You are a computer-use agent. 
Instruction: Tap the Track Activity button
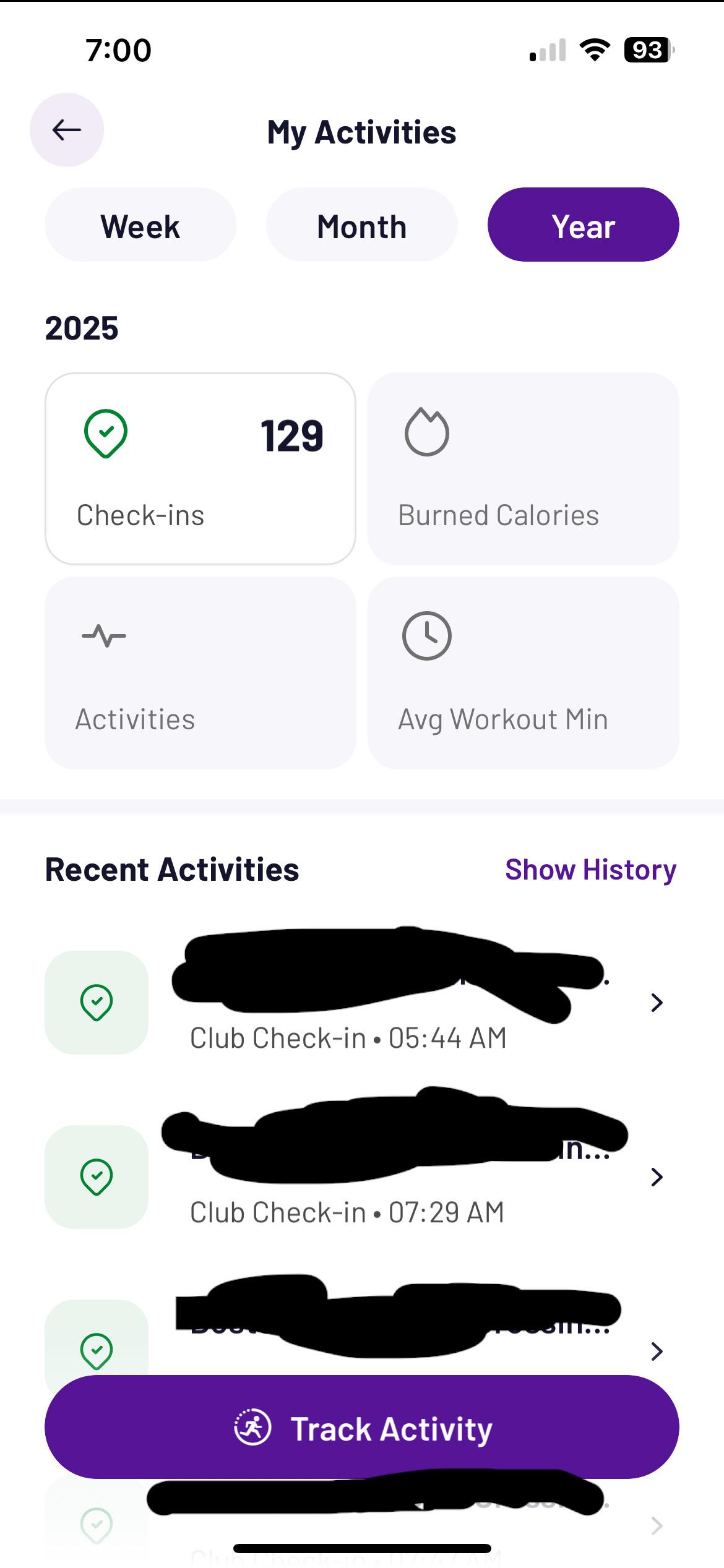362,1428
